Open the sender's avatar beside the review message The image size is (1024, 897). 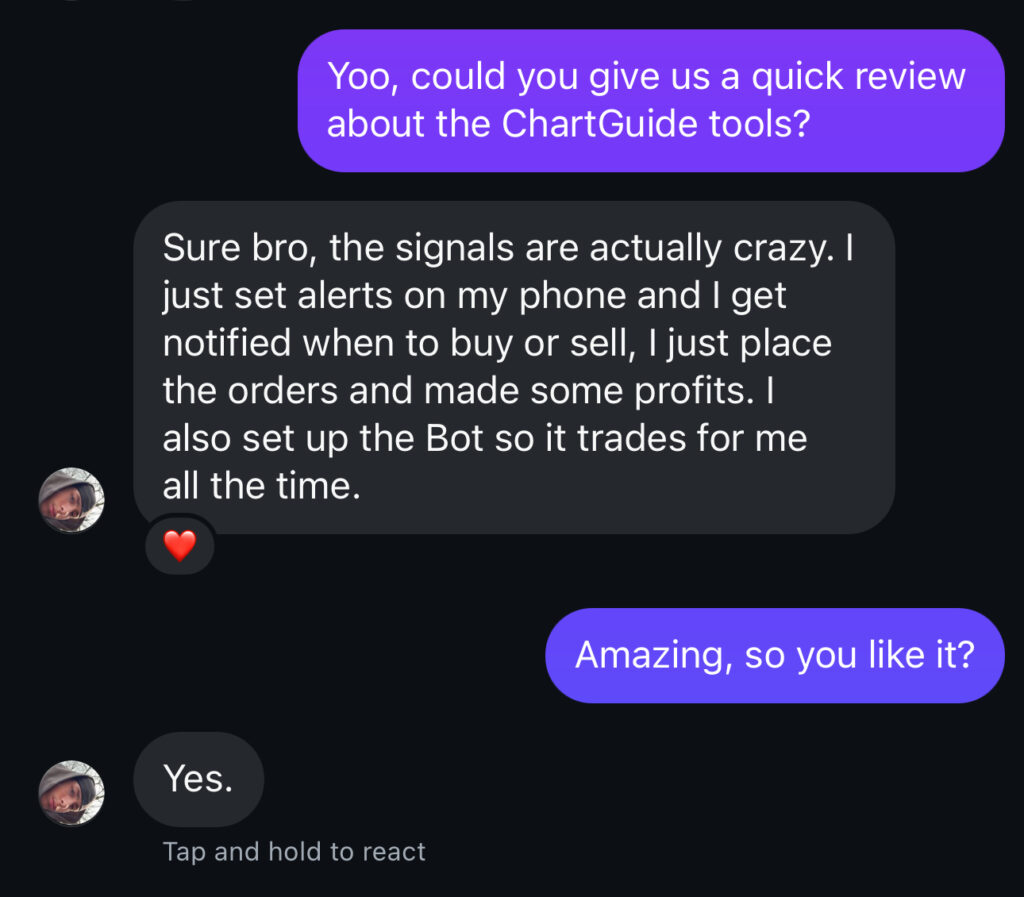pos(71,500)
